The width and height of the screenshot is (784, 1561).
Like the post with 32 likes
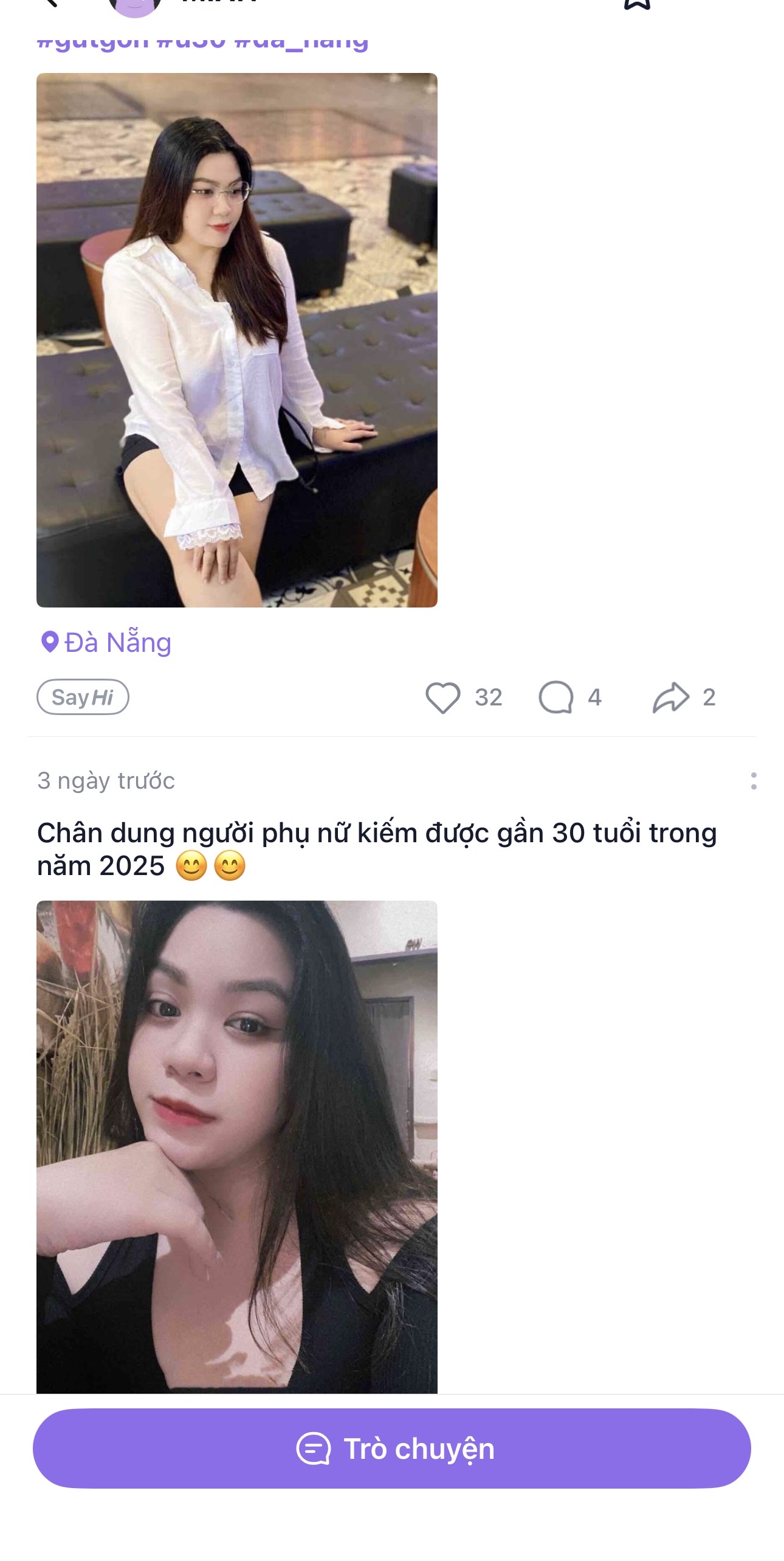pos(443,697)
